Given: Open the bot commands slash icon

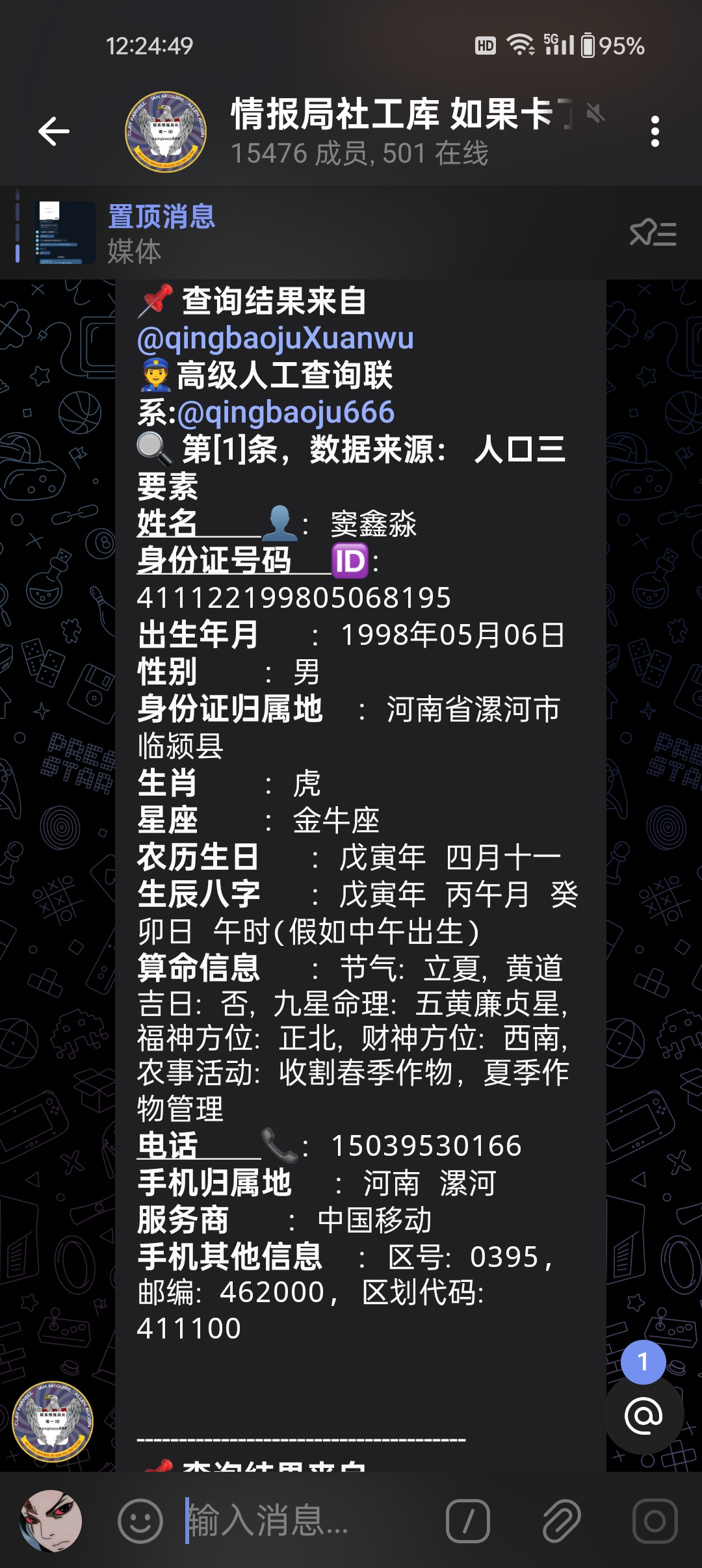Looking at the screenshot, I should [x=467, y=1521].
